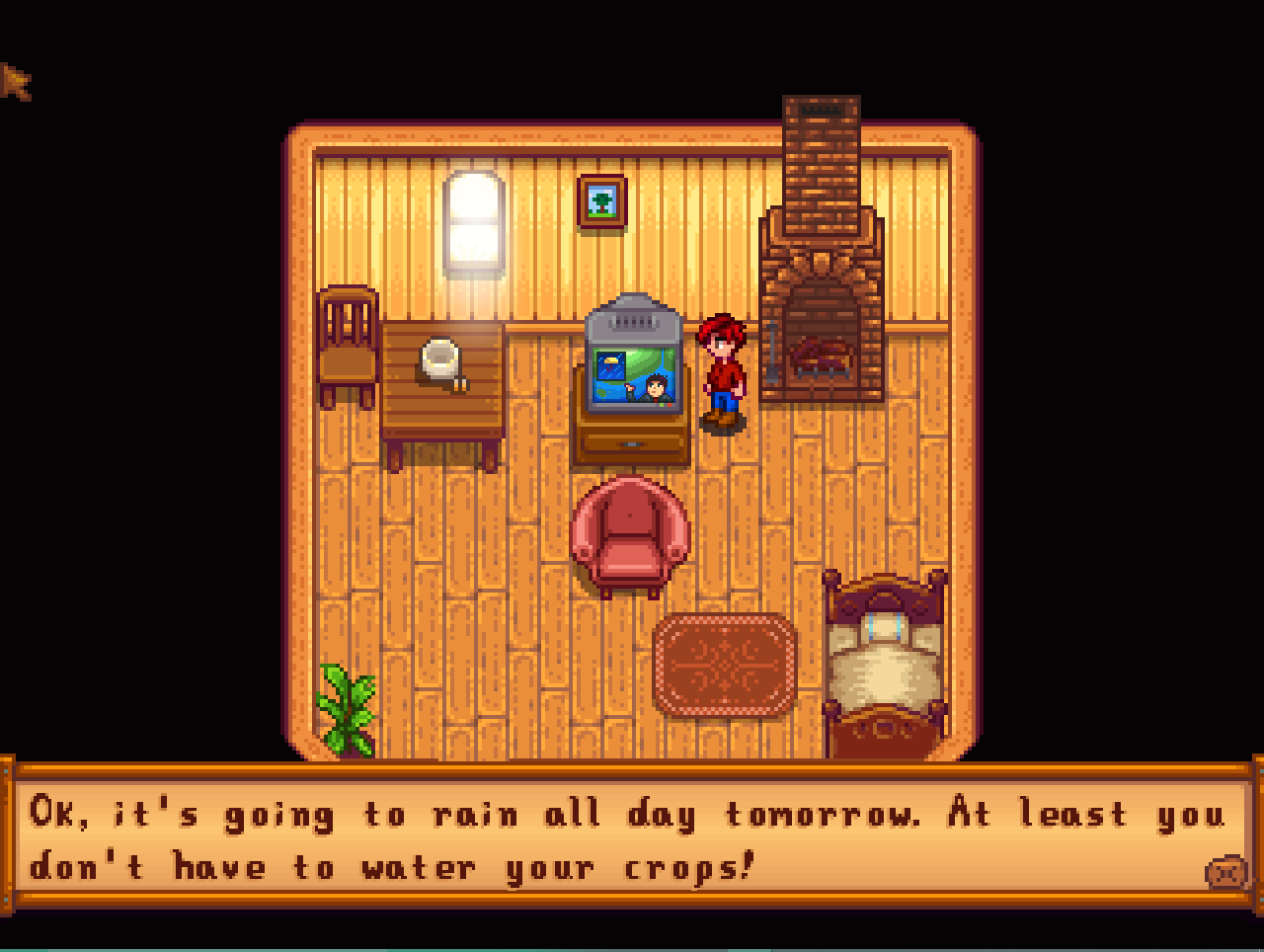Tap the dialogue text to continue

(x=612, y=839)
